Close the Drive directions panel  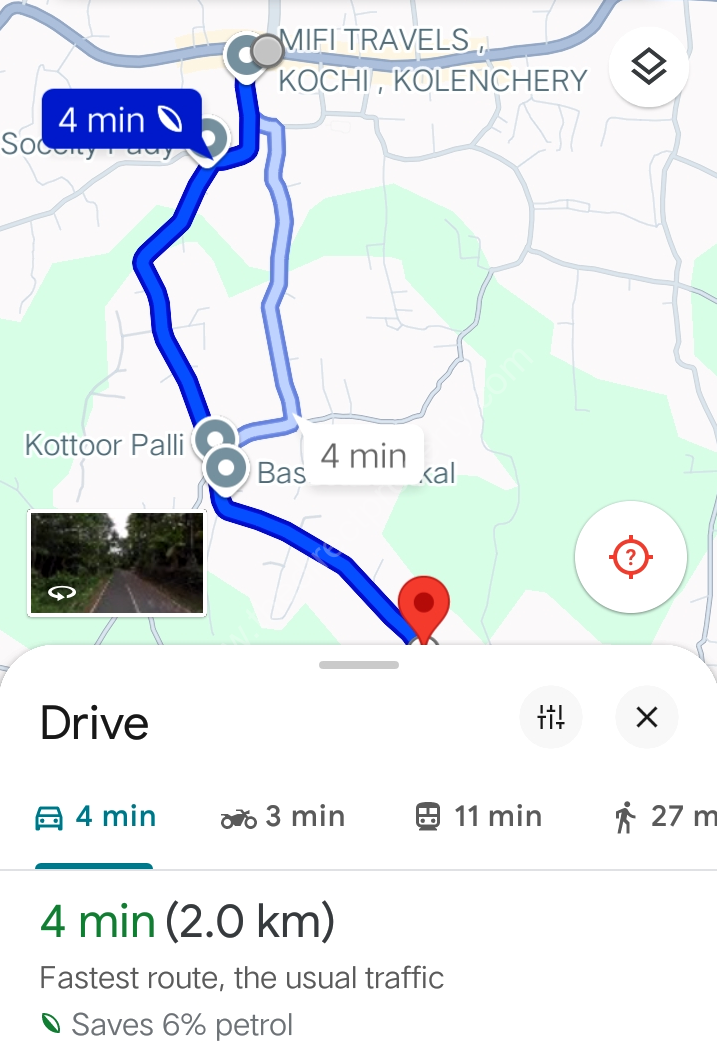(x=647, y=717)
